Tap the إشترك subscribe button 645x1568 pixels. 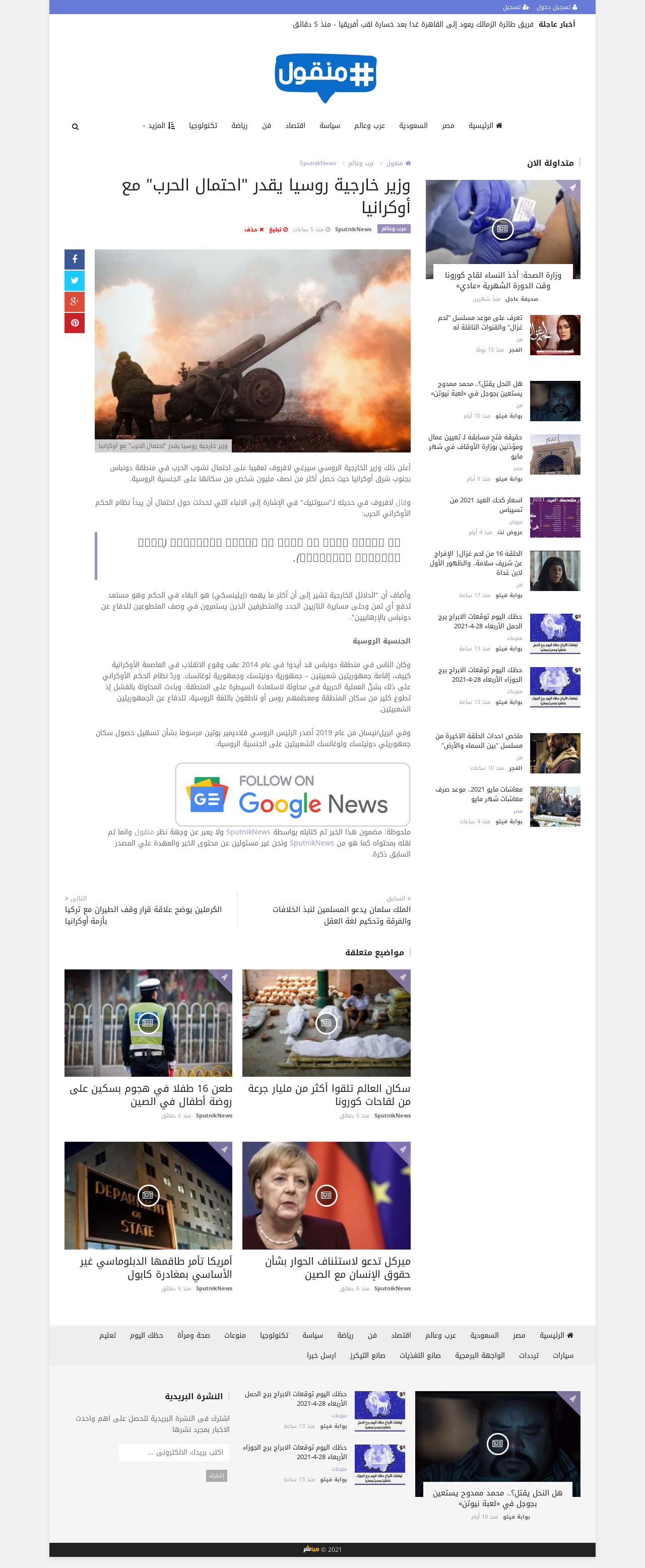(217, 1475)
